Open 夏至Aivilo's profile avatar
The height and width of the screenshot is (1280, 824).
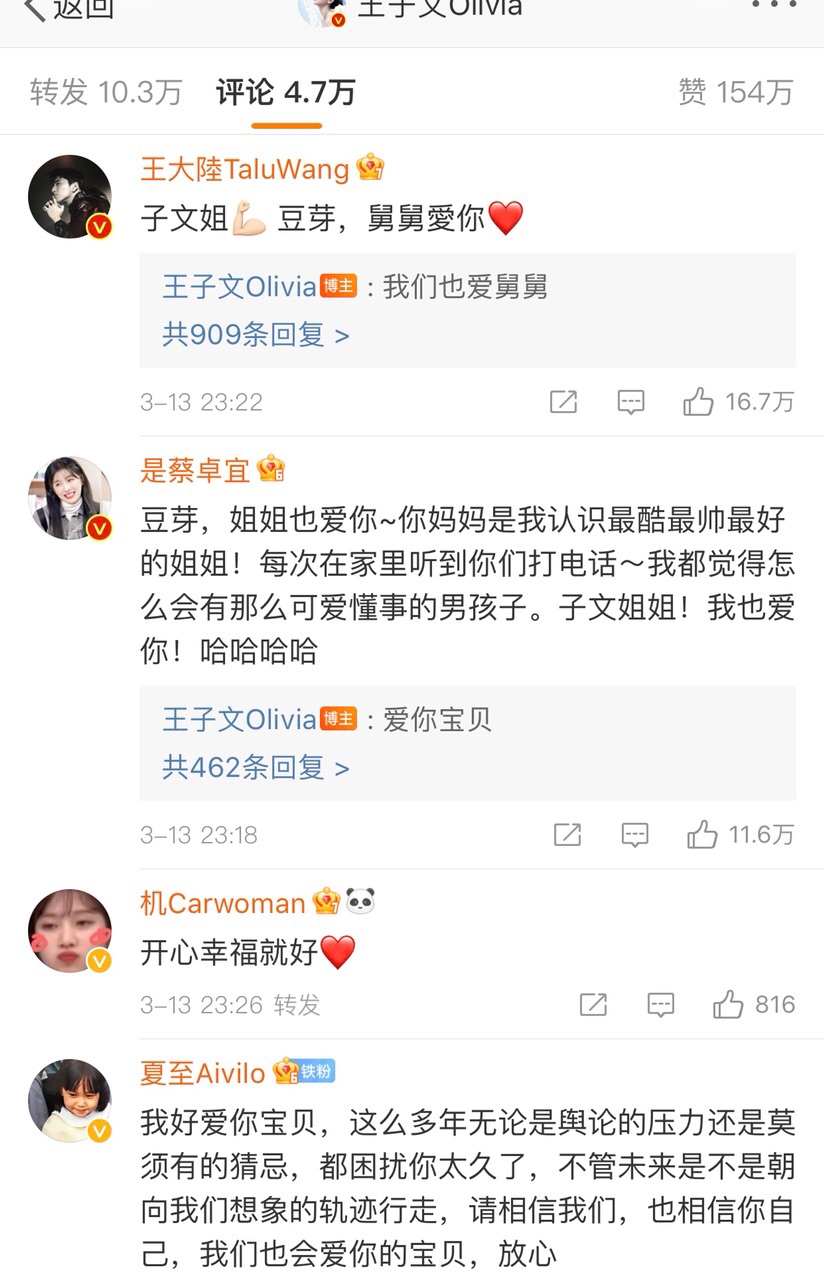70,1101
